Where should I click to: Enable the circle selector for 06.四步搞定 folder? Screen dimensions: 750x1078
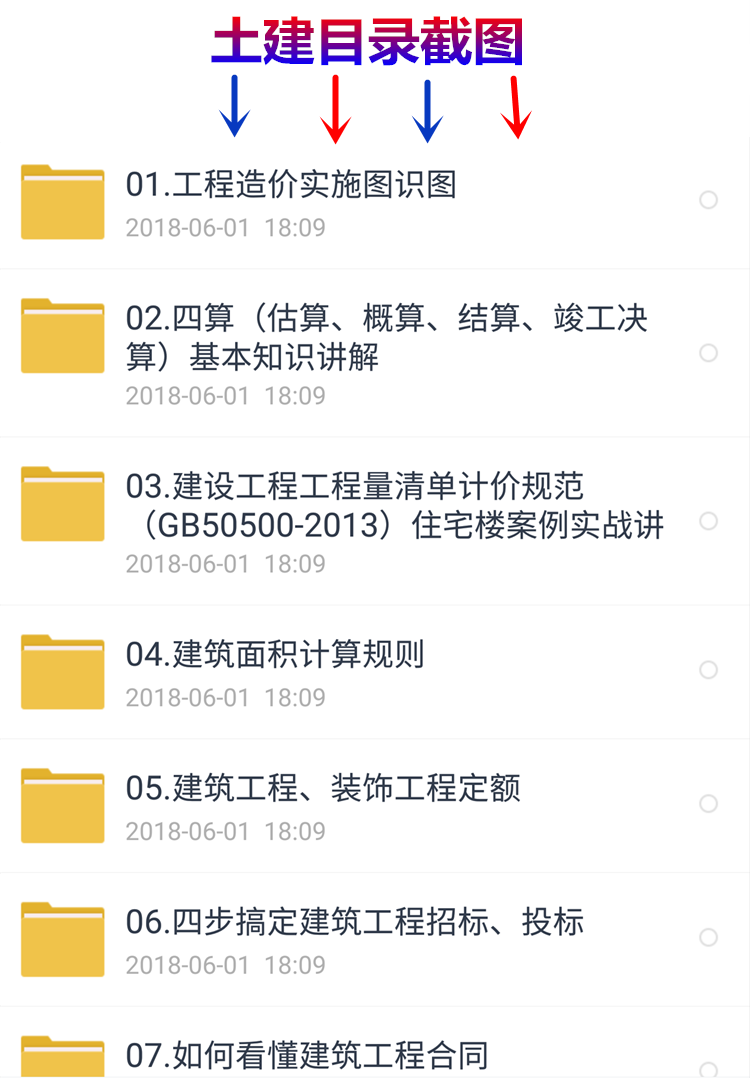tap(709, 937)
